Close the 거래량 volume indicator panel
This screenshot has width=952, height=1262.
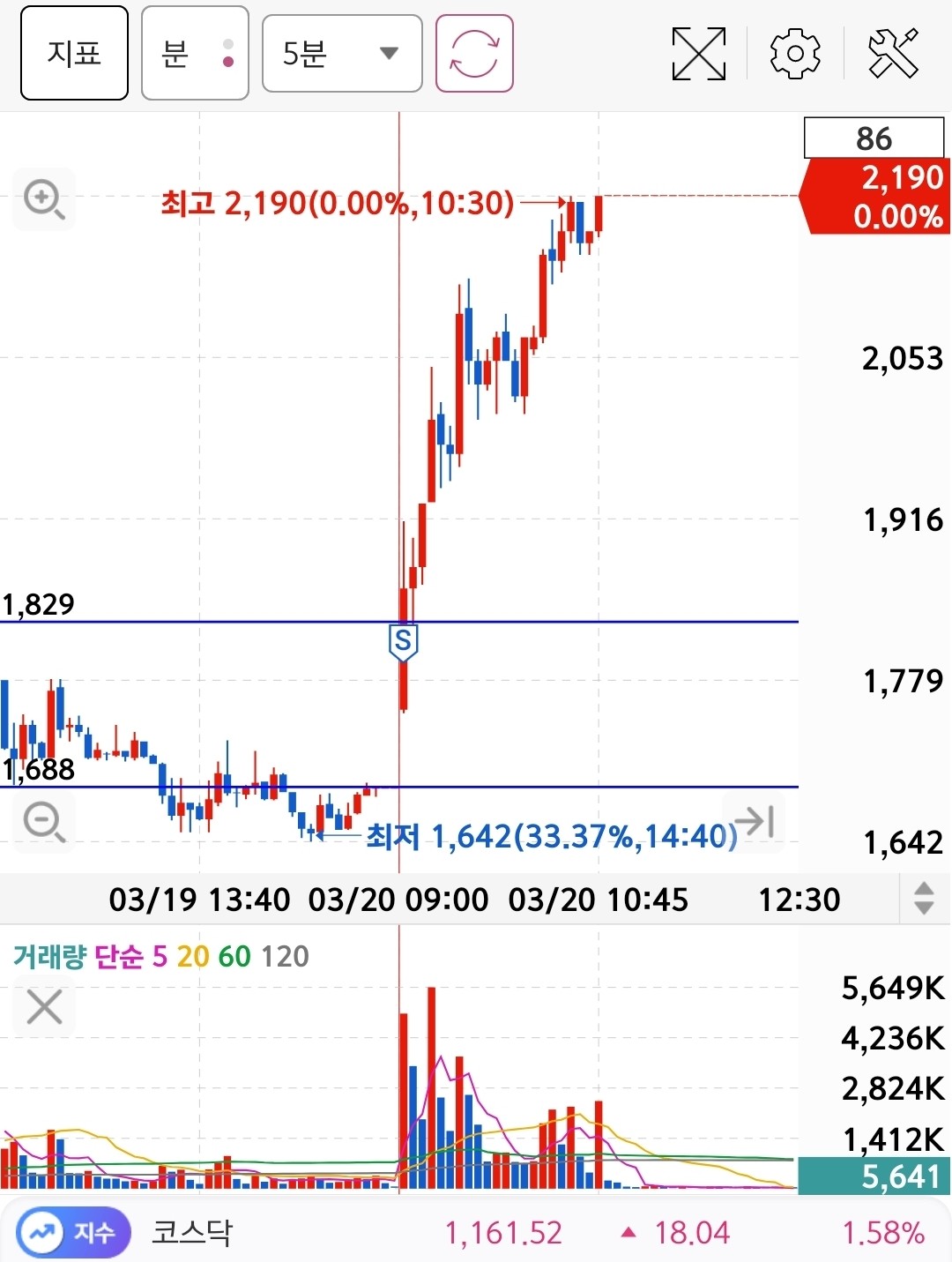[44, 1006]
